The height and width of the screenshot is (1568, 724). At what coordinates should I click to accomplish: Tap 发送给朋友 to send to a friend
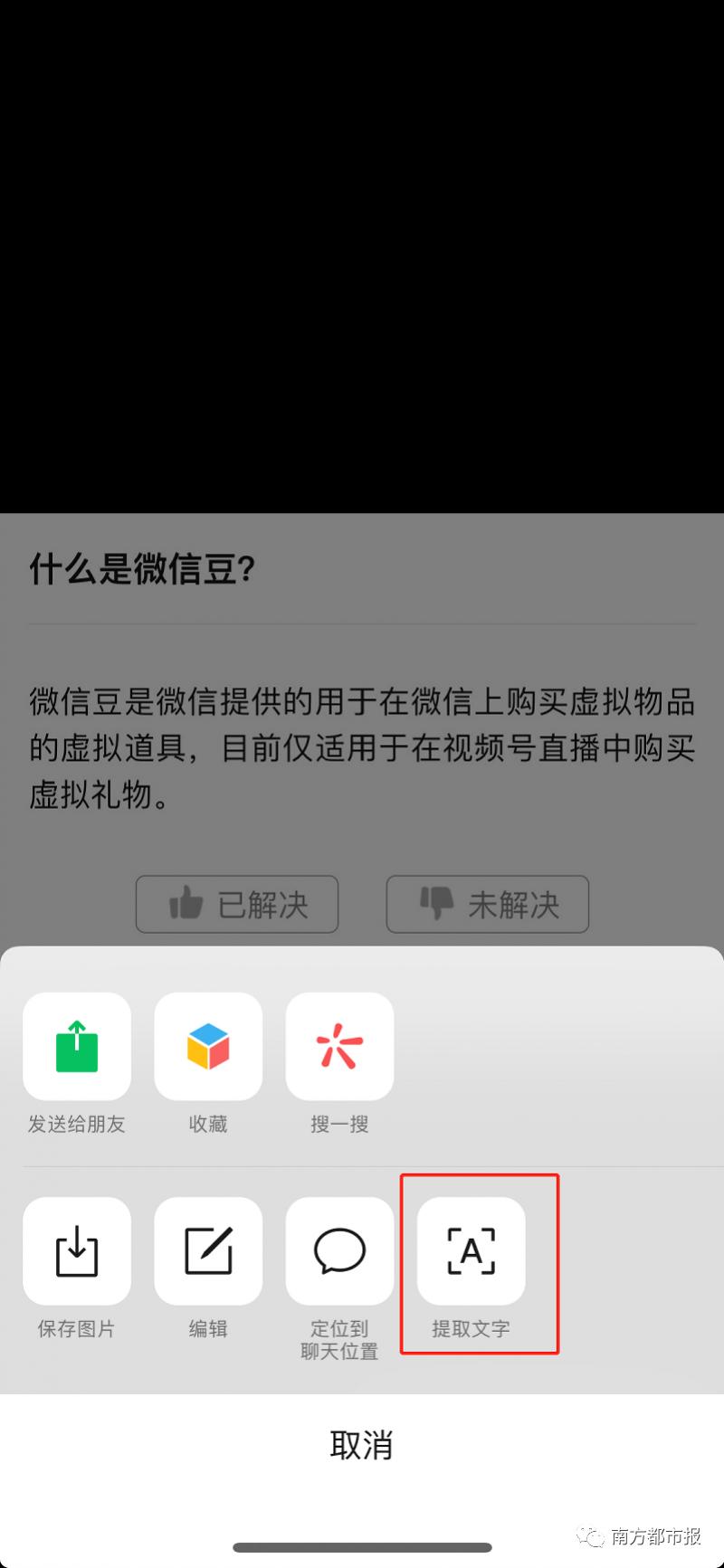pos(77,1046)
